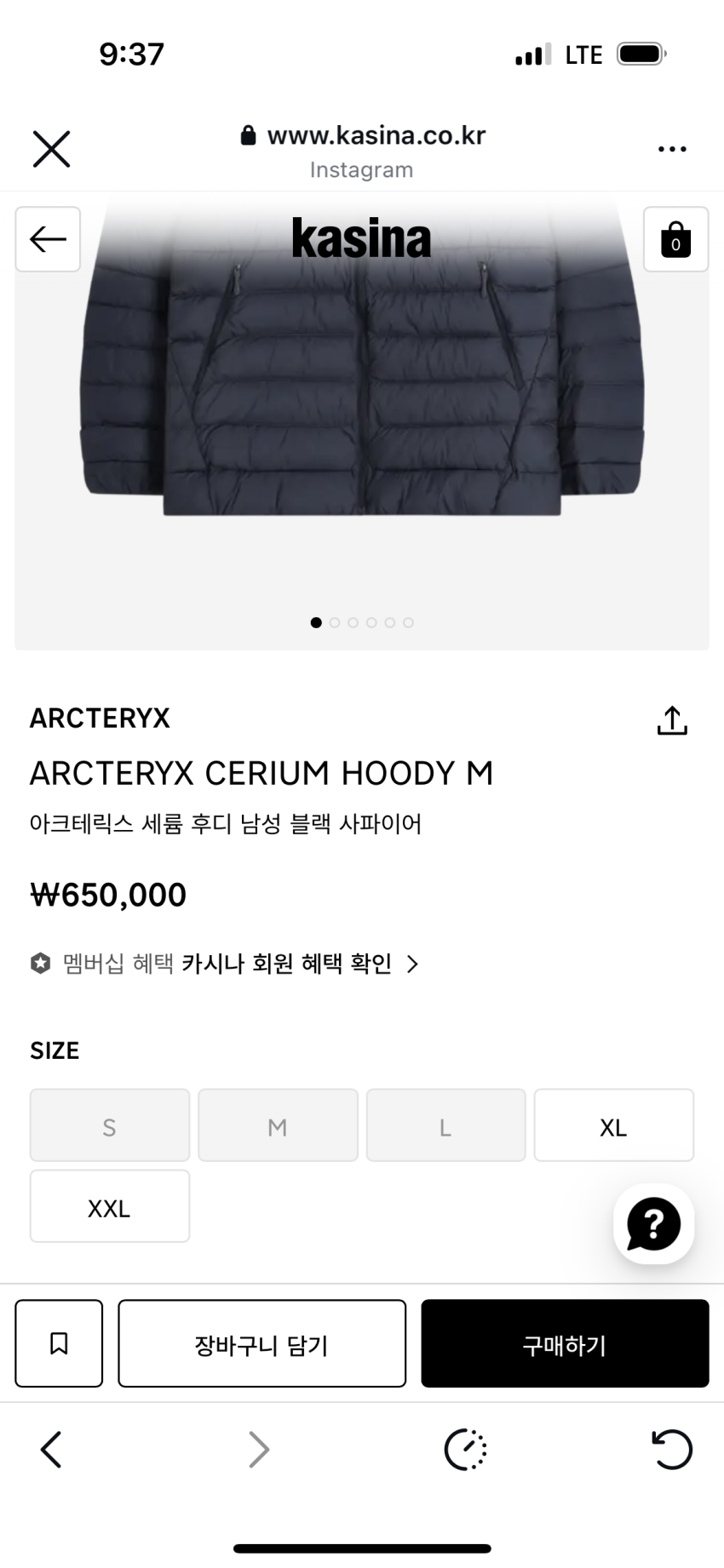The width and height of the screenshot is (724, 1568).
Task: Go back to the previous web page
Action: [x=51, y=1449]
